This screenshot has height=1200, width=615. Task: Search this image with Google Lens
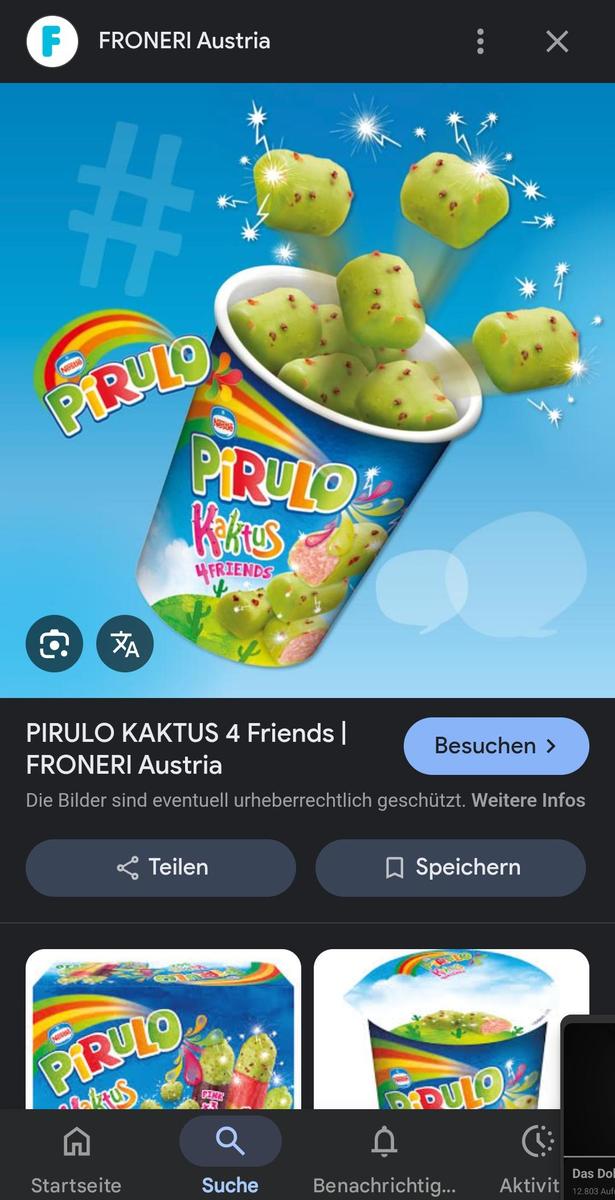click(x=54, y=643)
